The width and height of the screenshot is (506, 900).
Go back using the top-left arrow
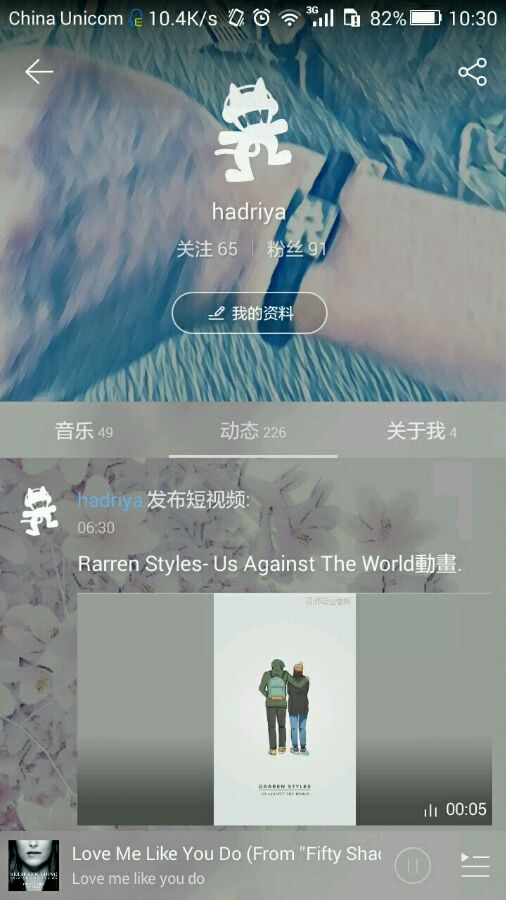pyautogui.click(x=39, y=72)
